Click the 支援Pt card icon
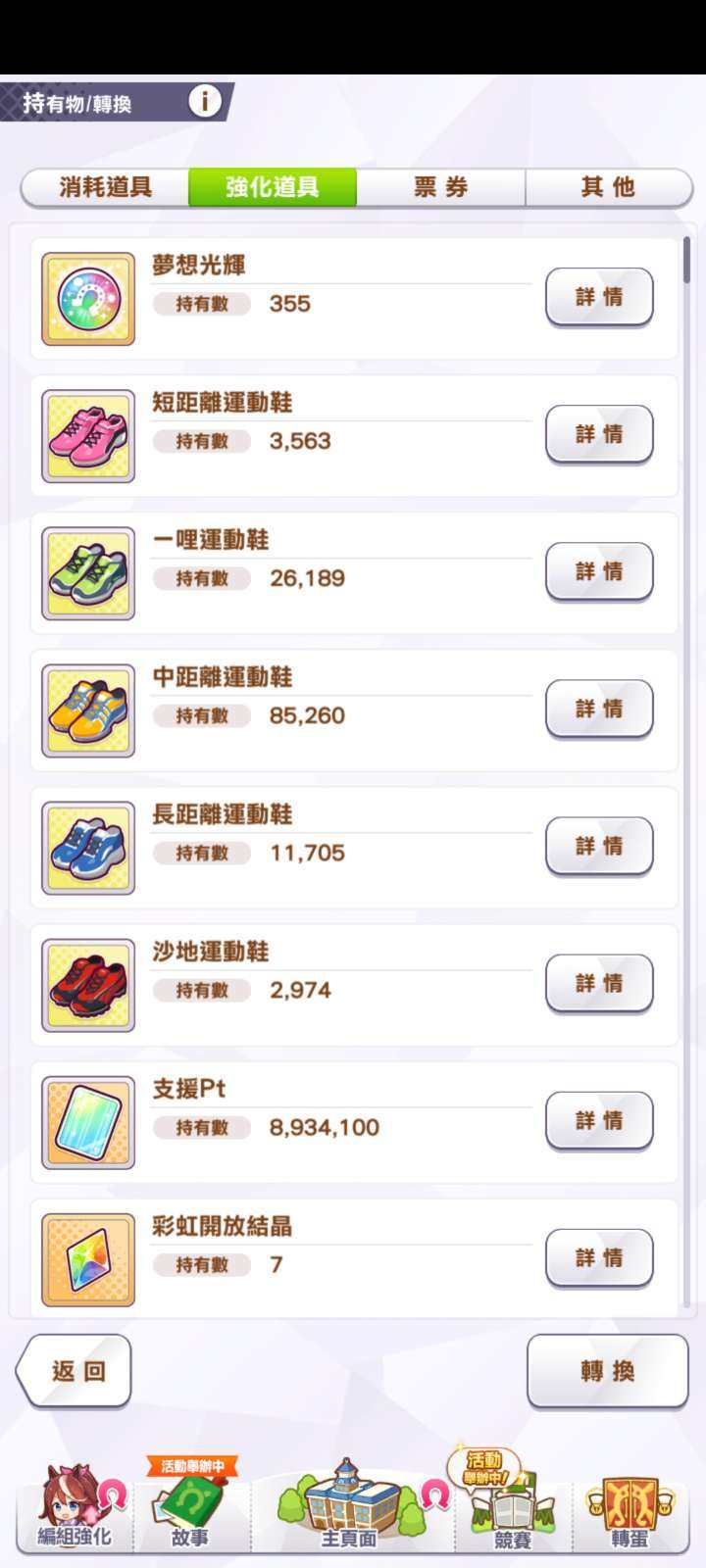The width and height of the screenshot is (706, 1568). [x=87, y=1122]
